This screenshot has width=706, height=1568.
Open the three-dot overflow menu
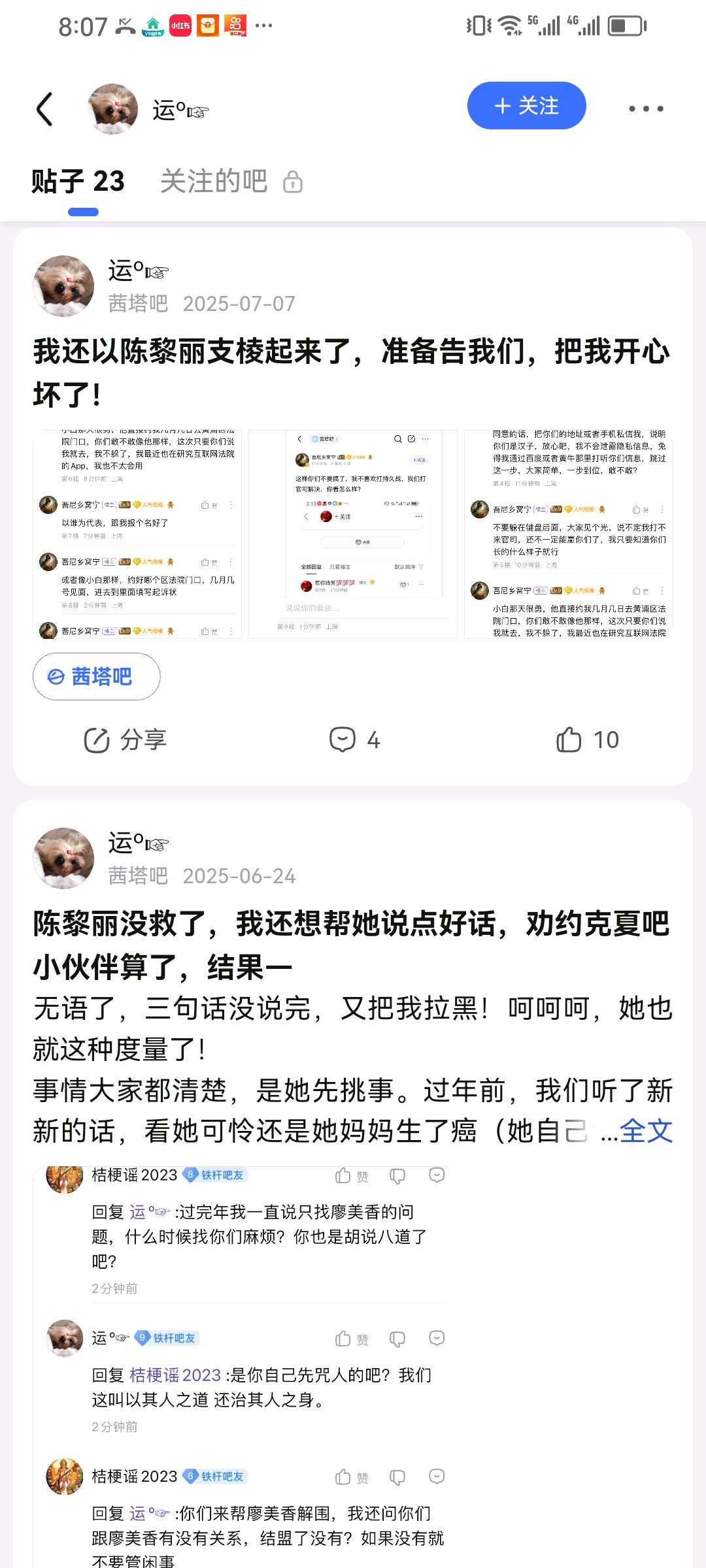[x=646, y=108]
